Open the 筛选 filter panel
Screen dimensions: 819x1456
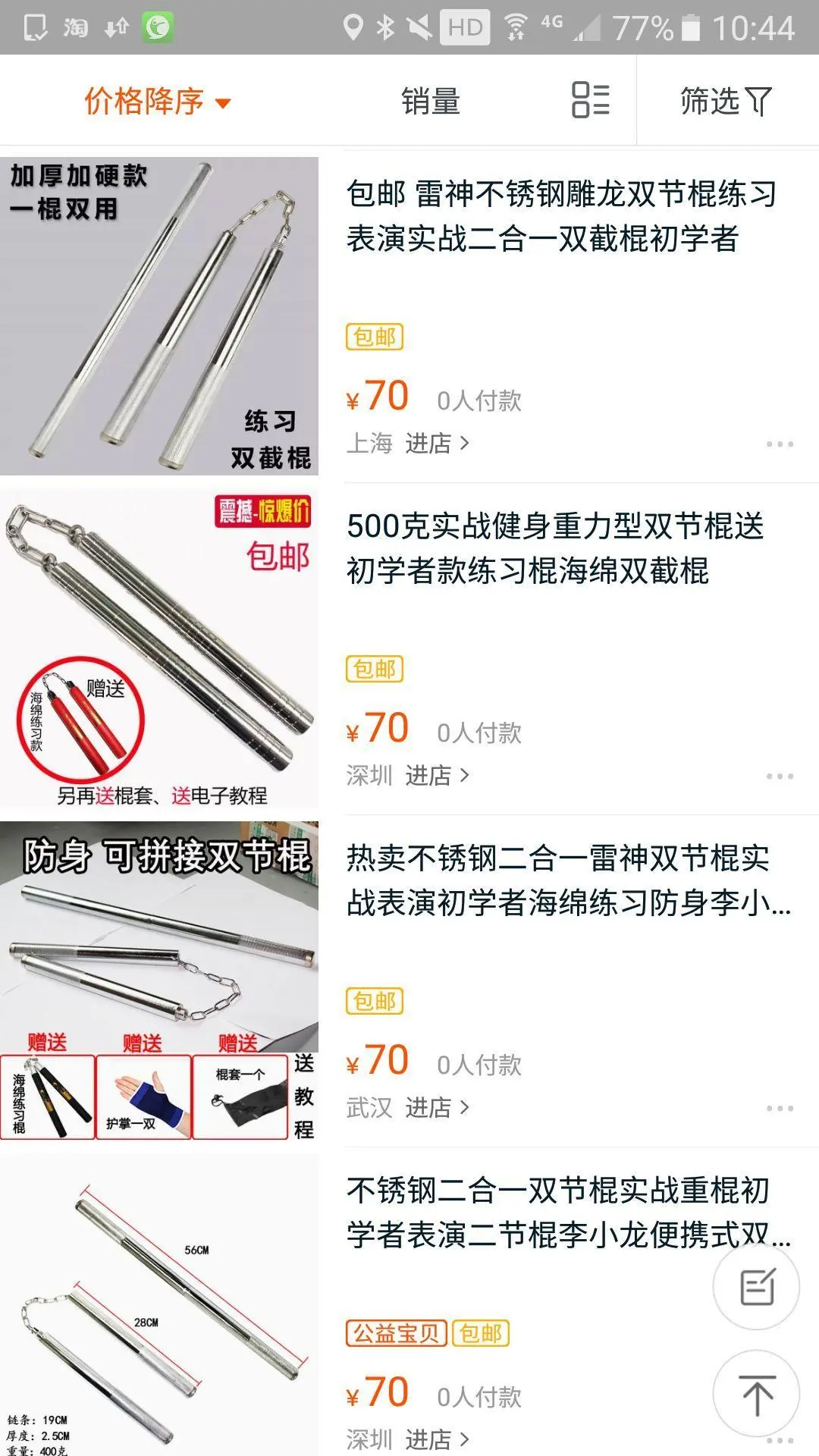(x=725, y=101)
